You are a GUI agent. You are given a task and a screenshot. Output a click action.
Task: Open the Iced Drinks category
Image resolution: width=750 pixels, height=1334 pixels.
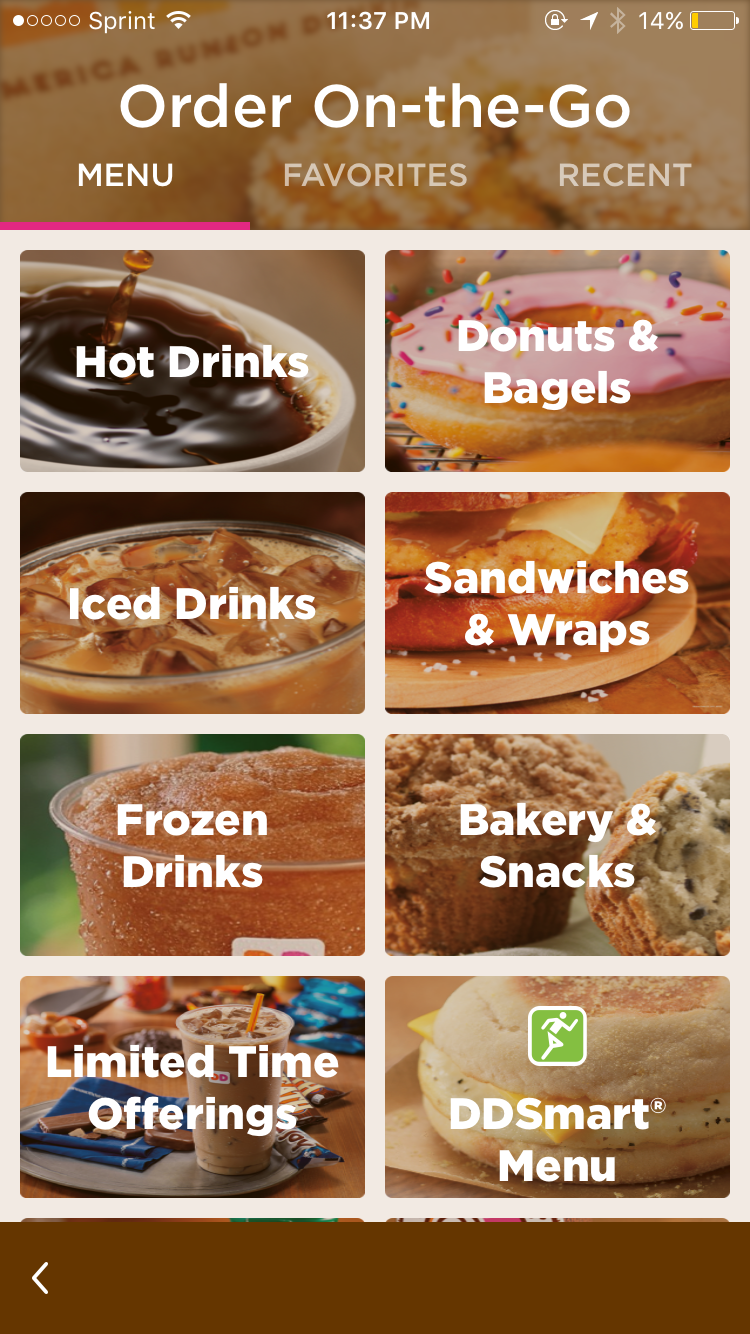point(192,603)
